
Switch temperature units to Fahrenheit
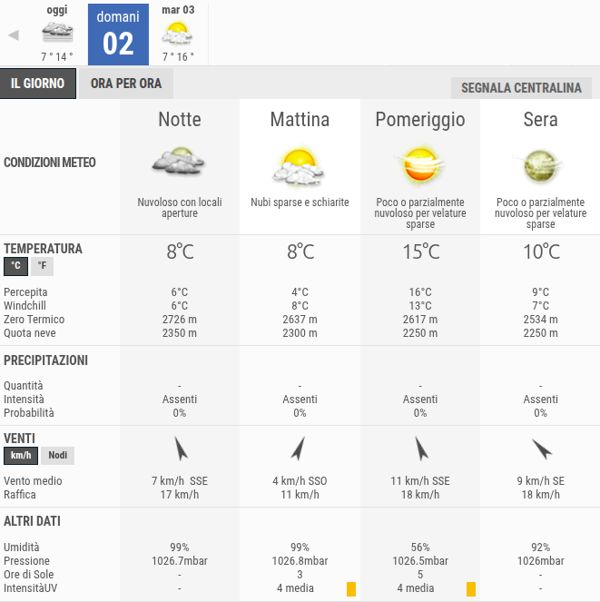point(42,266)
